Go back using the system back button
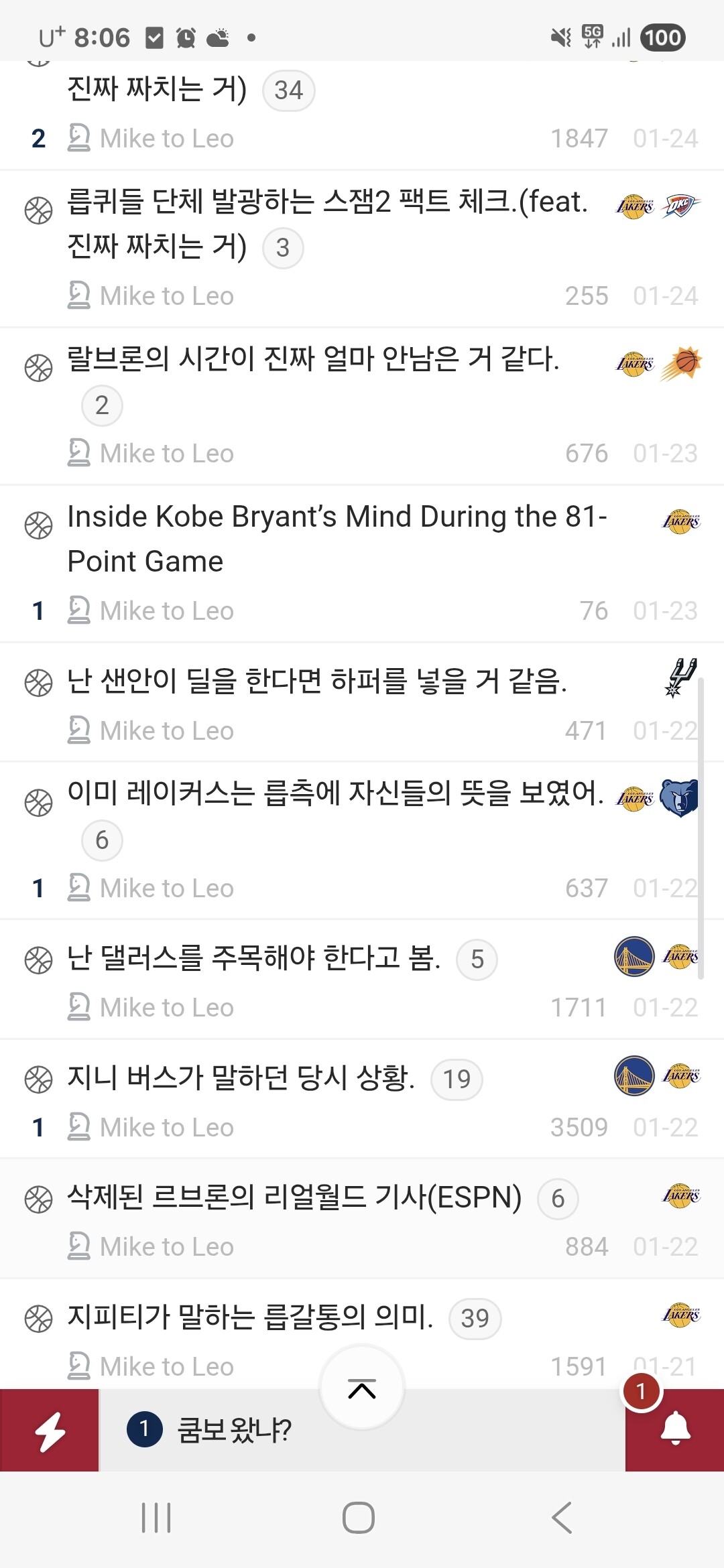Viewport: 724px width, 1568px height. [562, 1518]
